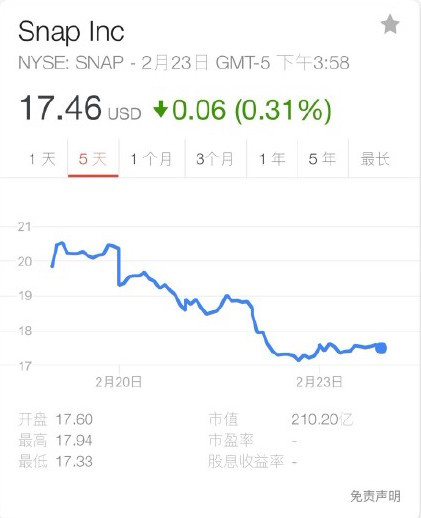Select the 5天 range tab

(x=93, y=159)
